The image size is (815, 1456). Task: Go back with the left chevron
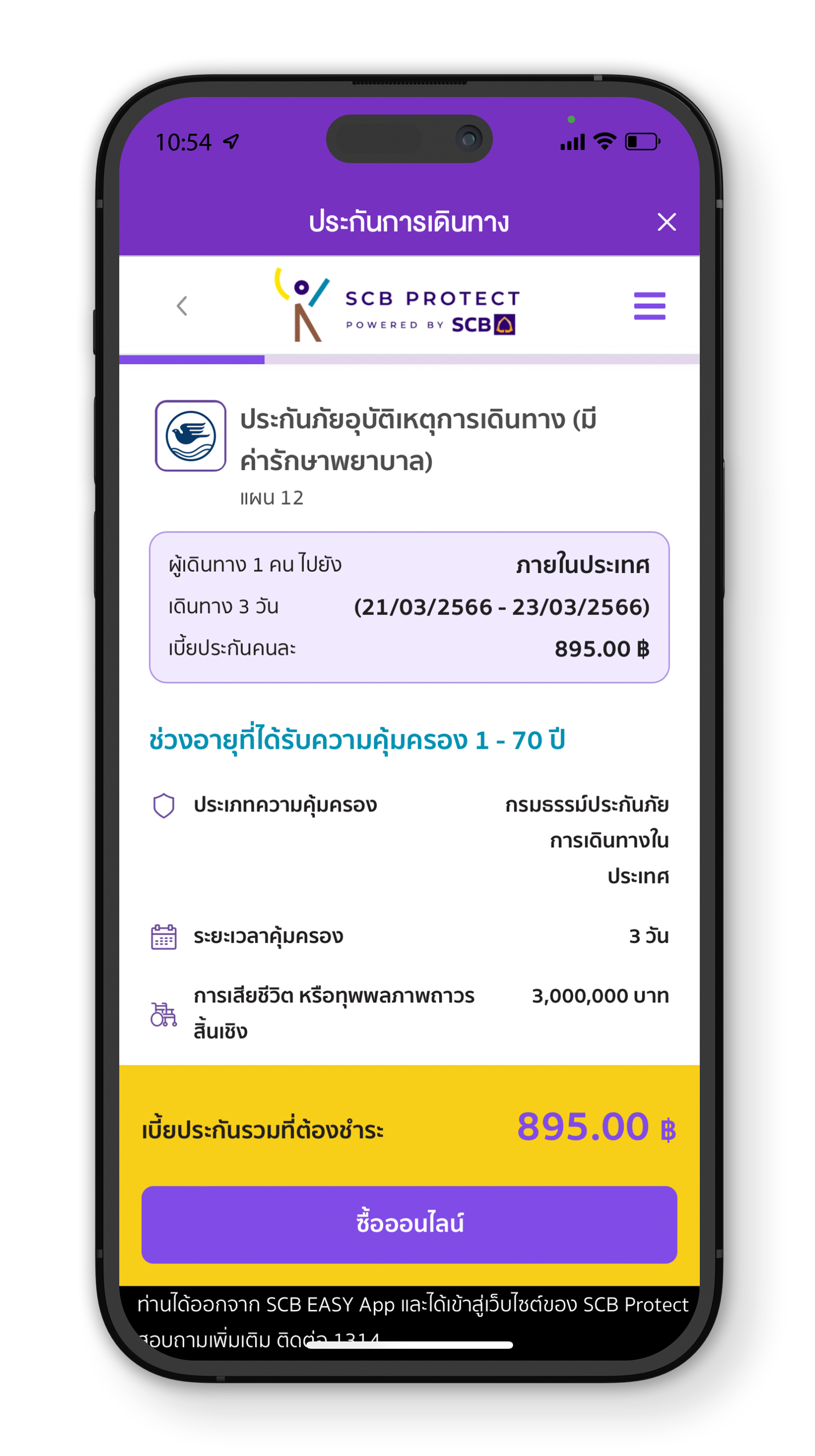point(181,306)
